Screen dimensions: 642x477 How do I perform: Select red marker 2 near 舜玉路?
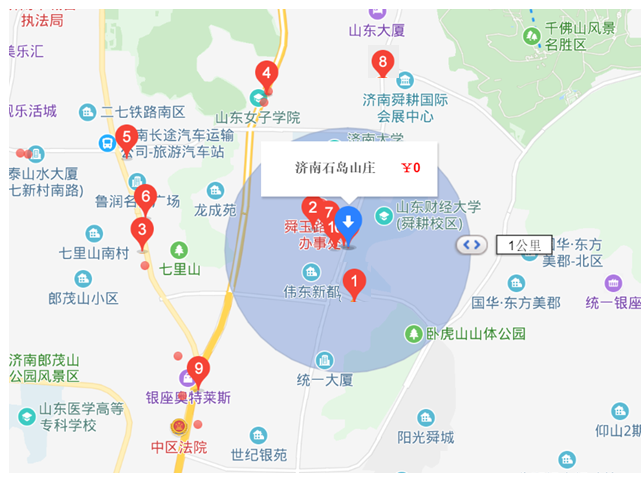pos(312,209)
